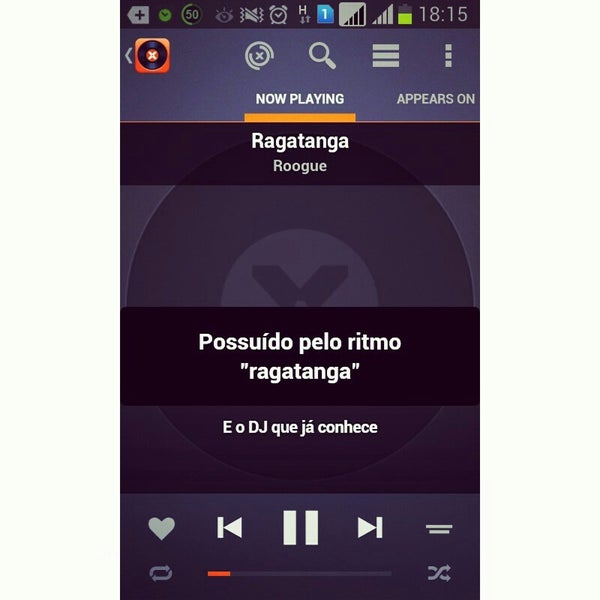This screenshot has height=600, width=600.
Task: Open the playback queue list icon
Action: (386, 56)
